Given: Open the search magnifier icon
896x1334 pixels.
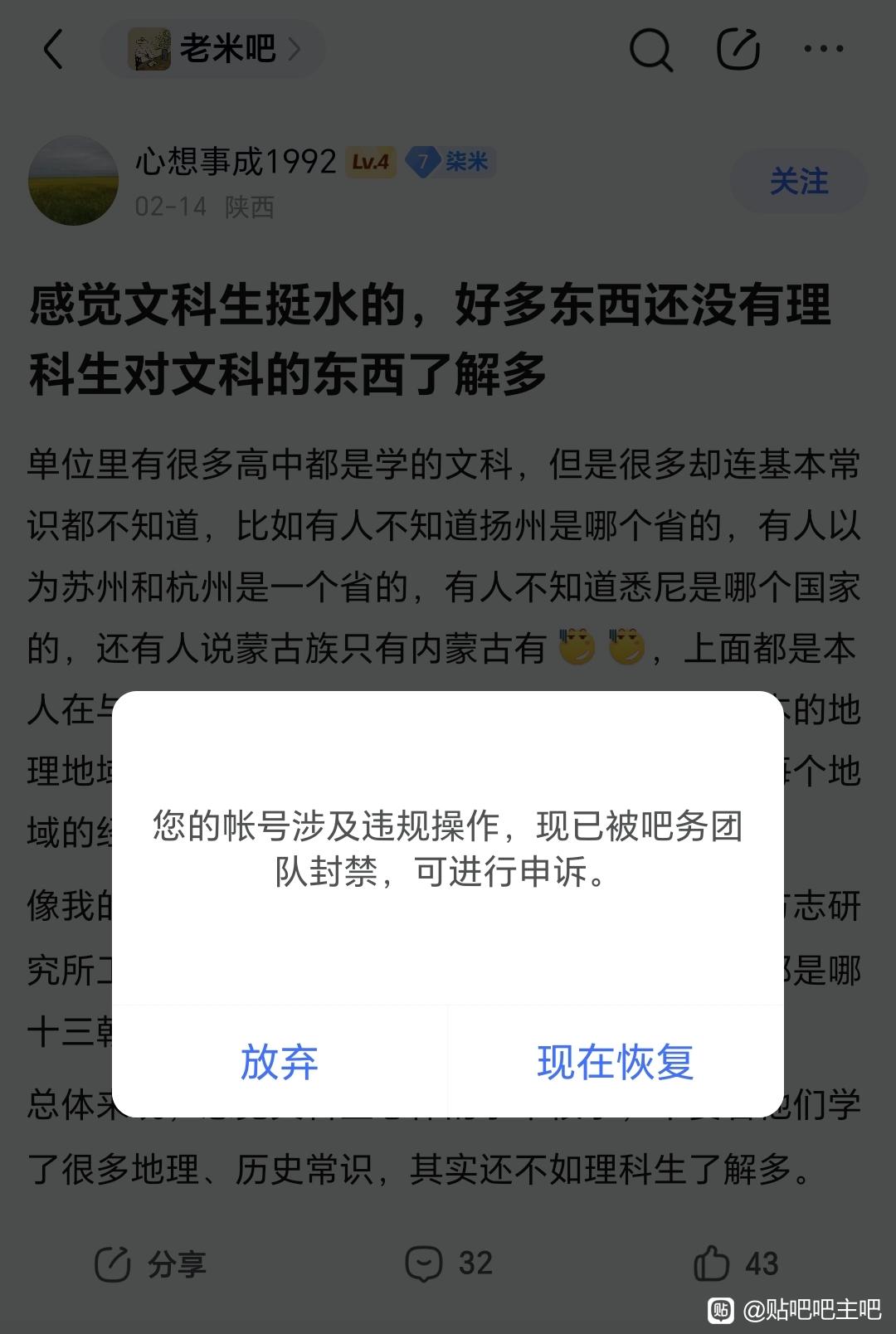Looking at the screenshot, I should (650, 50).
